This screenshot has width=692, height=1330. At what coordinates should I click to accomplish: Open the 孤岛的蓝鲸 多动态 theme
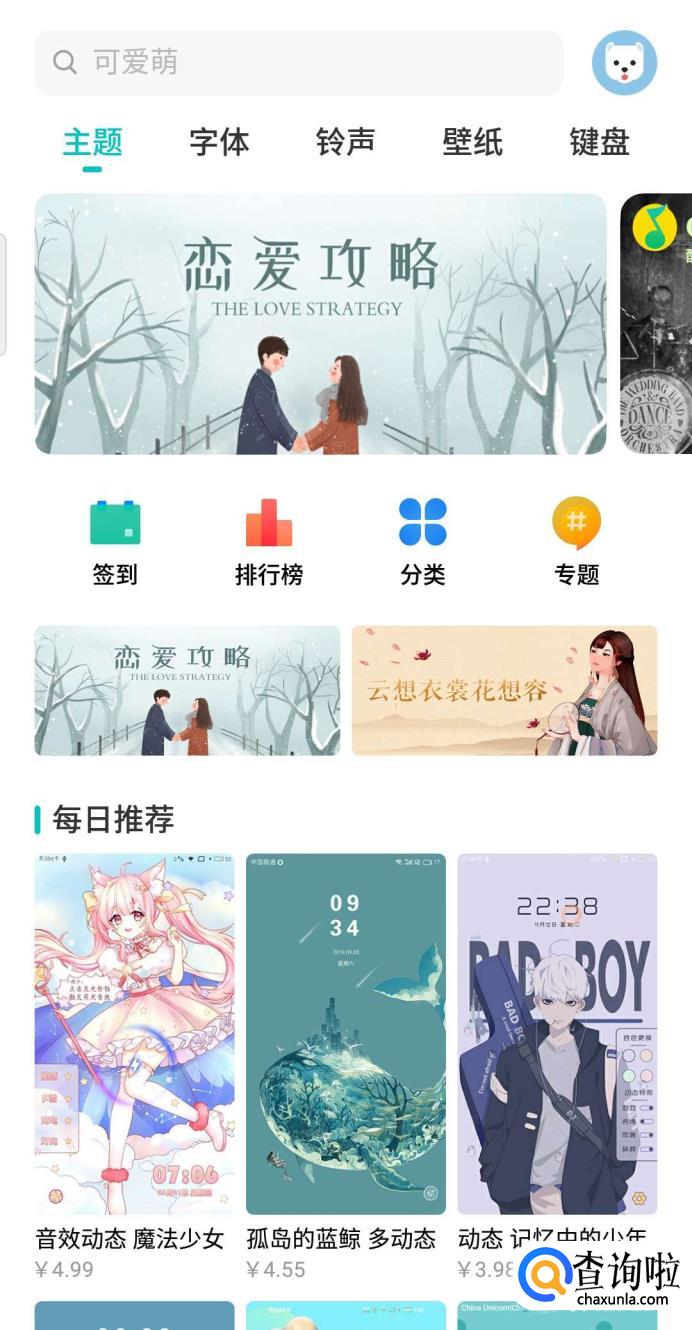tap(346, 1034)
